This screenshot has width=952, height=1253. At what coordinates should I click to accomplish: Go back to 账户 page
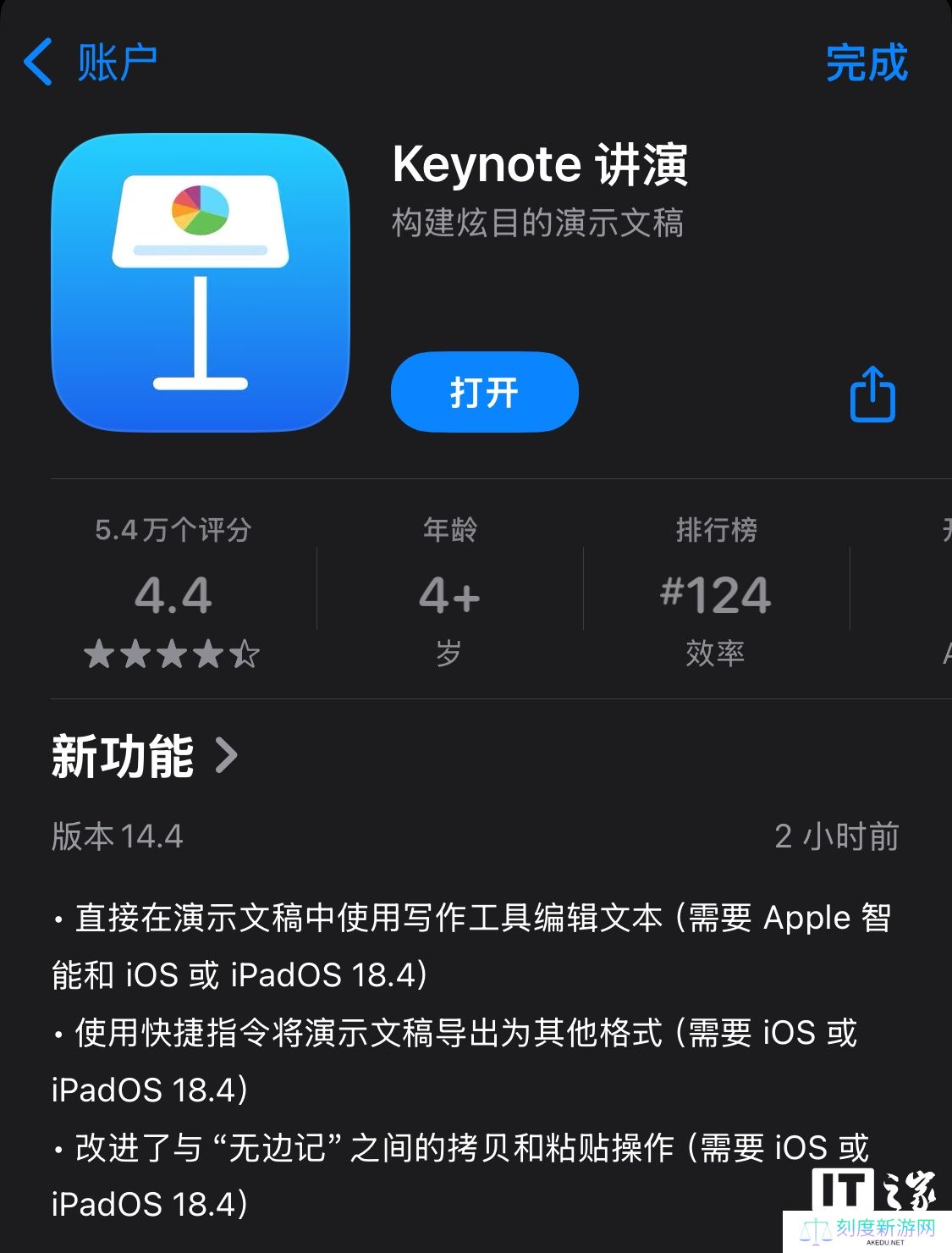pyautogui.click(x=89, y=63)
